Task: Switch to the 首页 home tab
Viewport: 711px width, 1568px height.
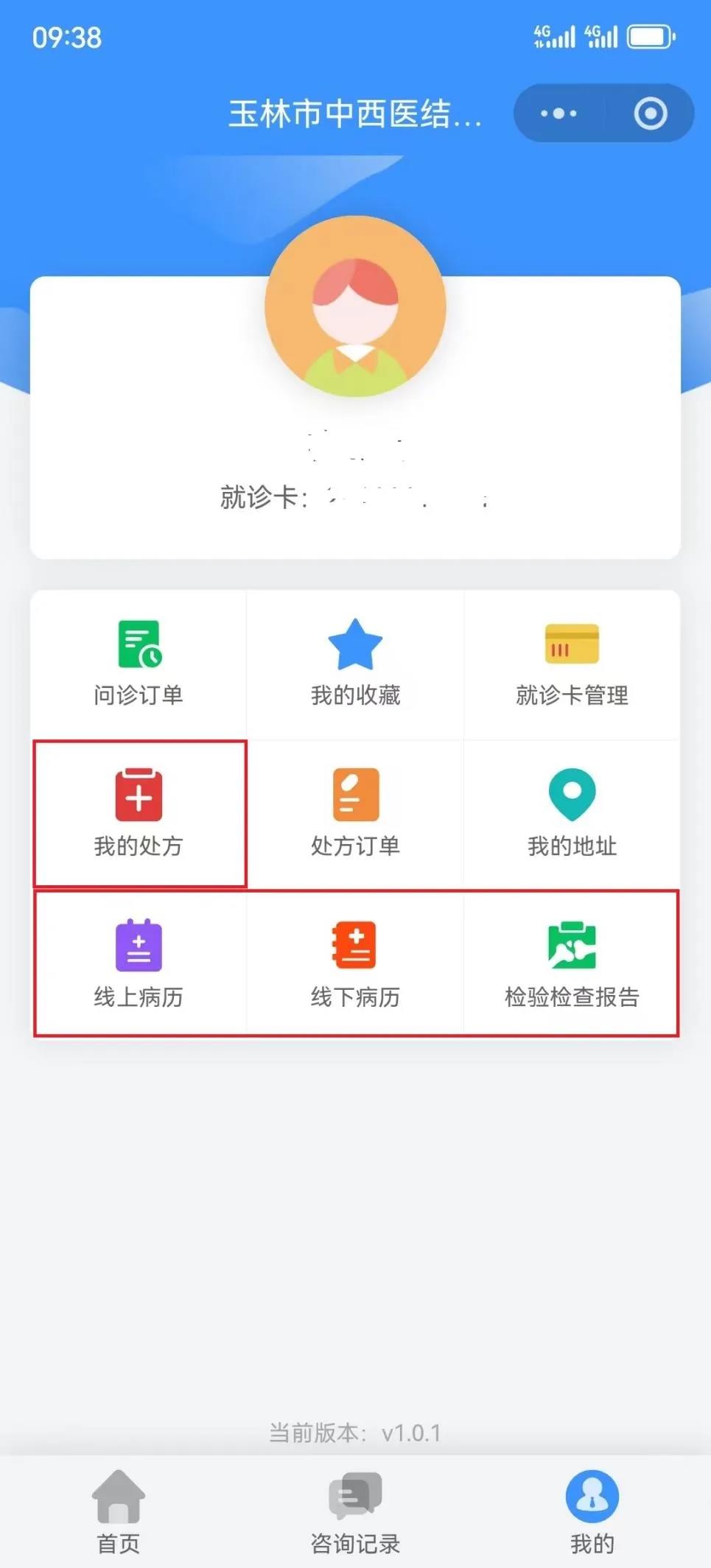Action: (x=119, y=1511)
